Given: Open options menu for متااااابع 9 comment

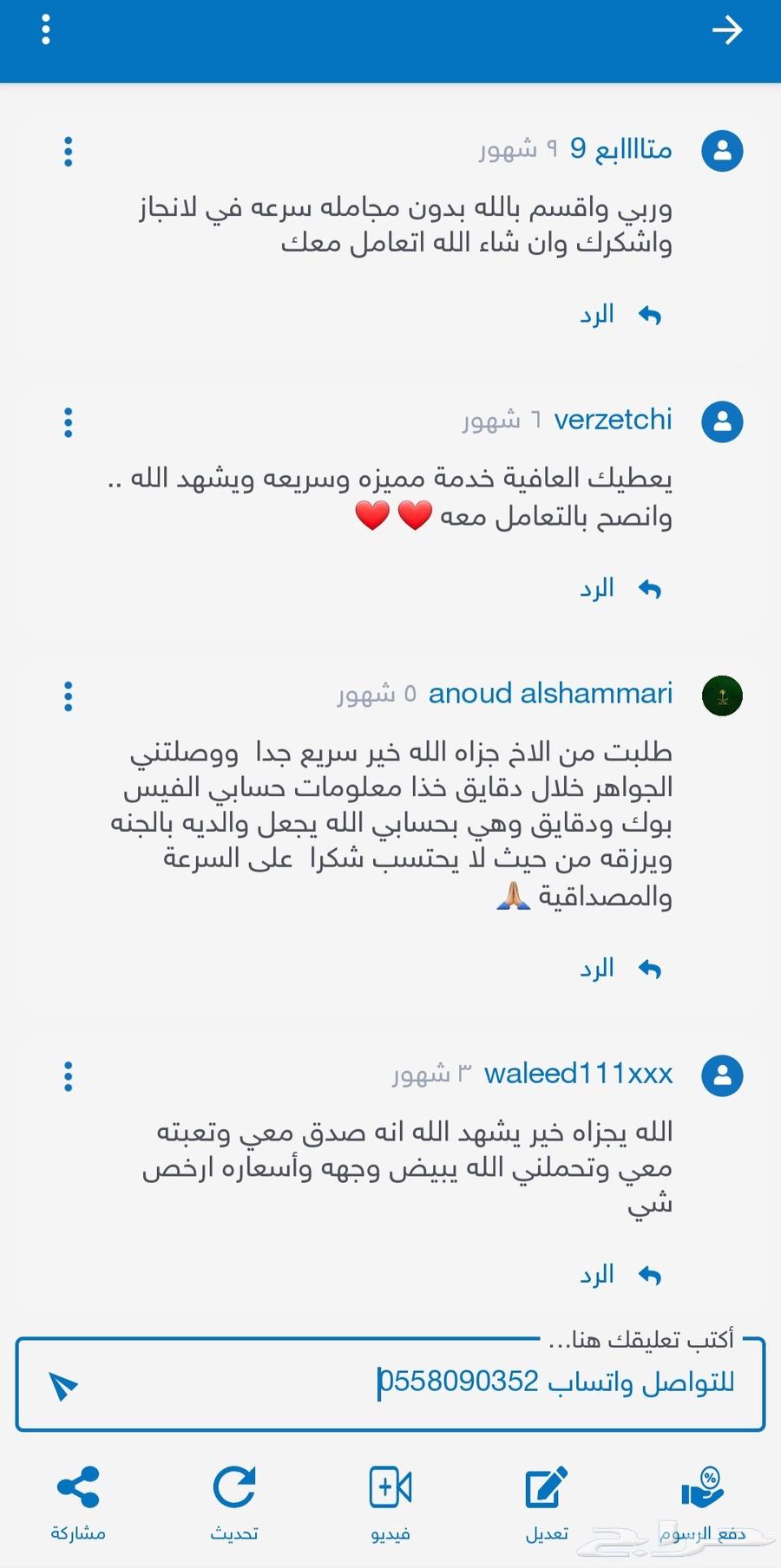Looking at the screenshot, I should pos(68,151).
